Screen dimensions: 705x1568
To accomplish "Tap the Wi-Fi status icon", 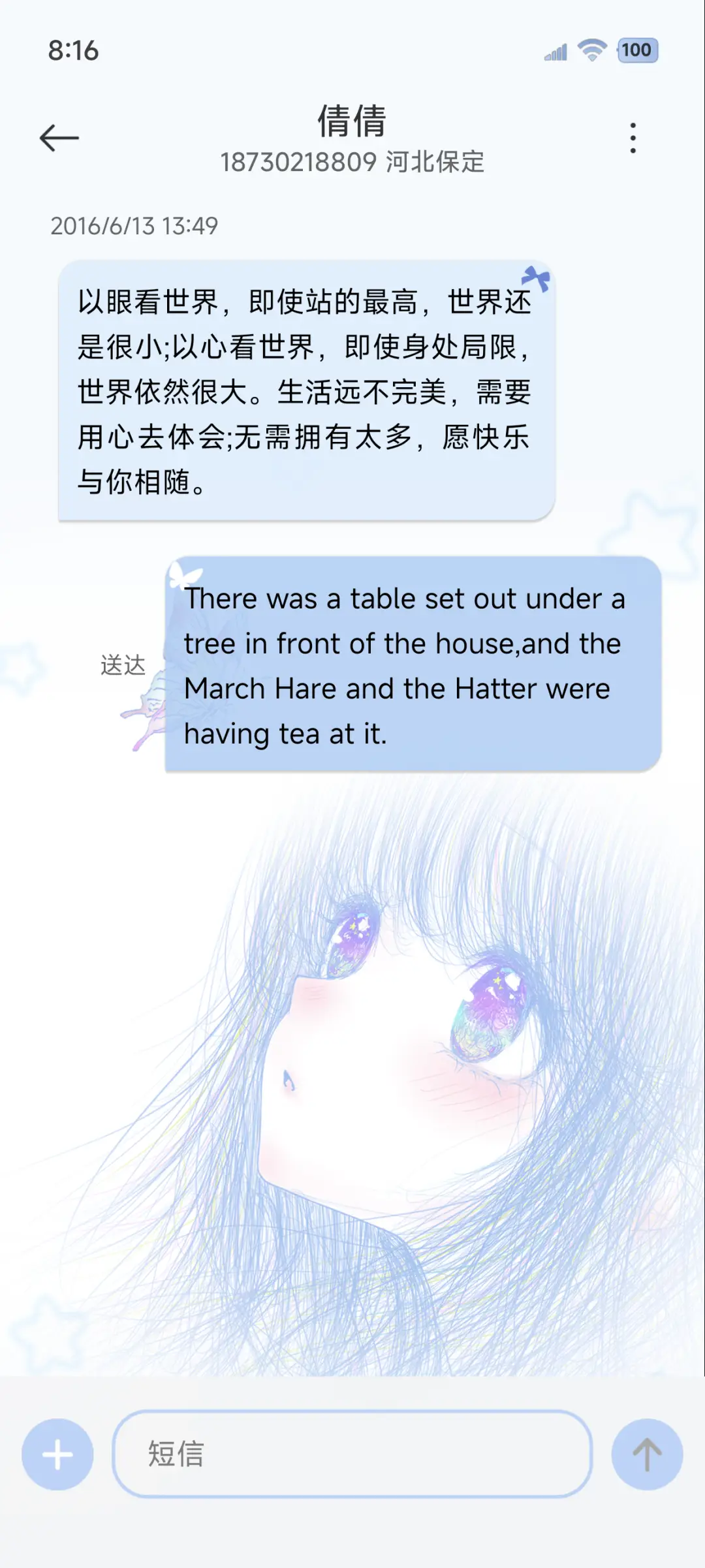I will point(589,51).
